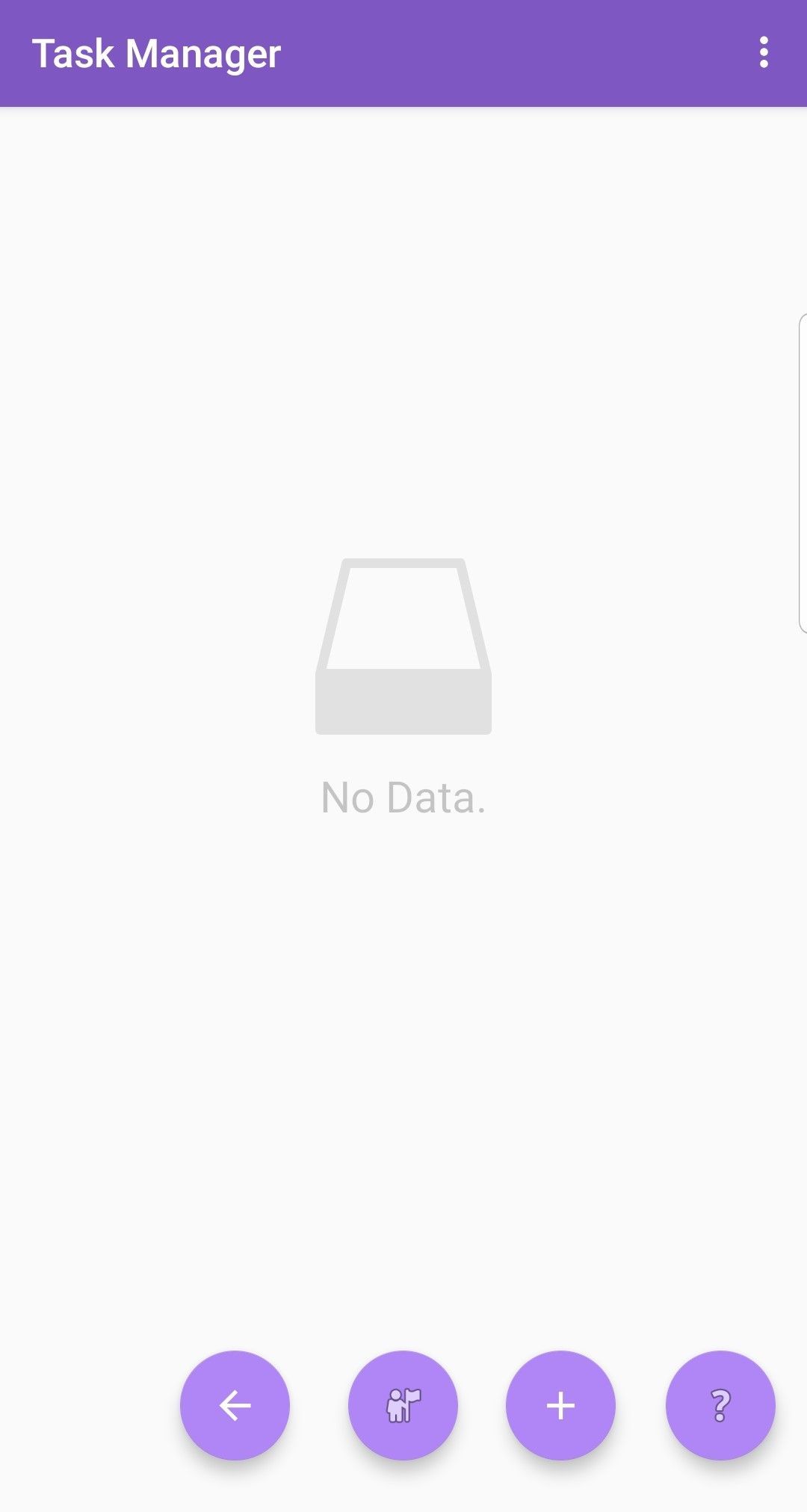Open the person with flag button
Image resolution: width=807 pixels, height=1512 pixels.
click(403, 1405)
